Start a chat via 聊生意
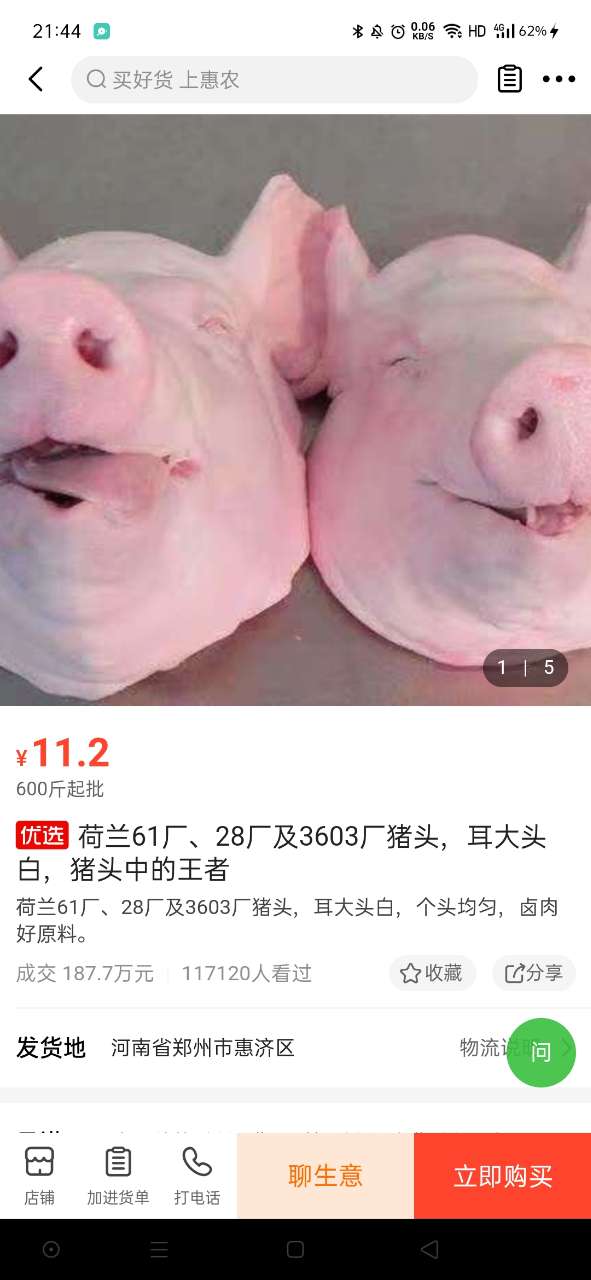The width and height of the screenshot is (591, 1280). coord(325,1176)
